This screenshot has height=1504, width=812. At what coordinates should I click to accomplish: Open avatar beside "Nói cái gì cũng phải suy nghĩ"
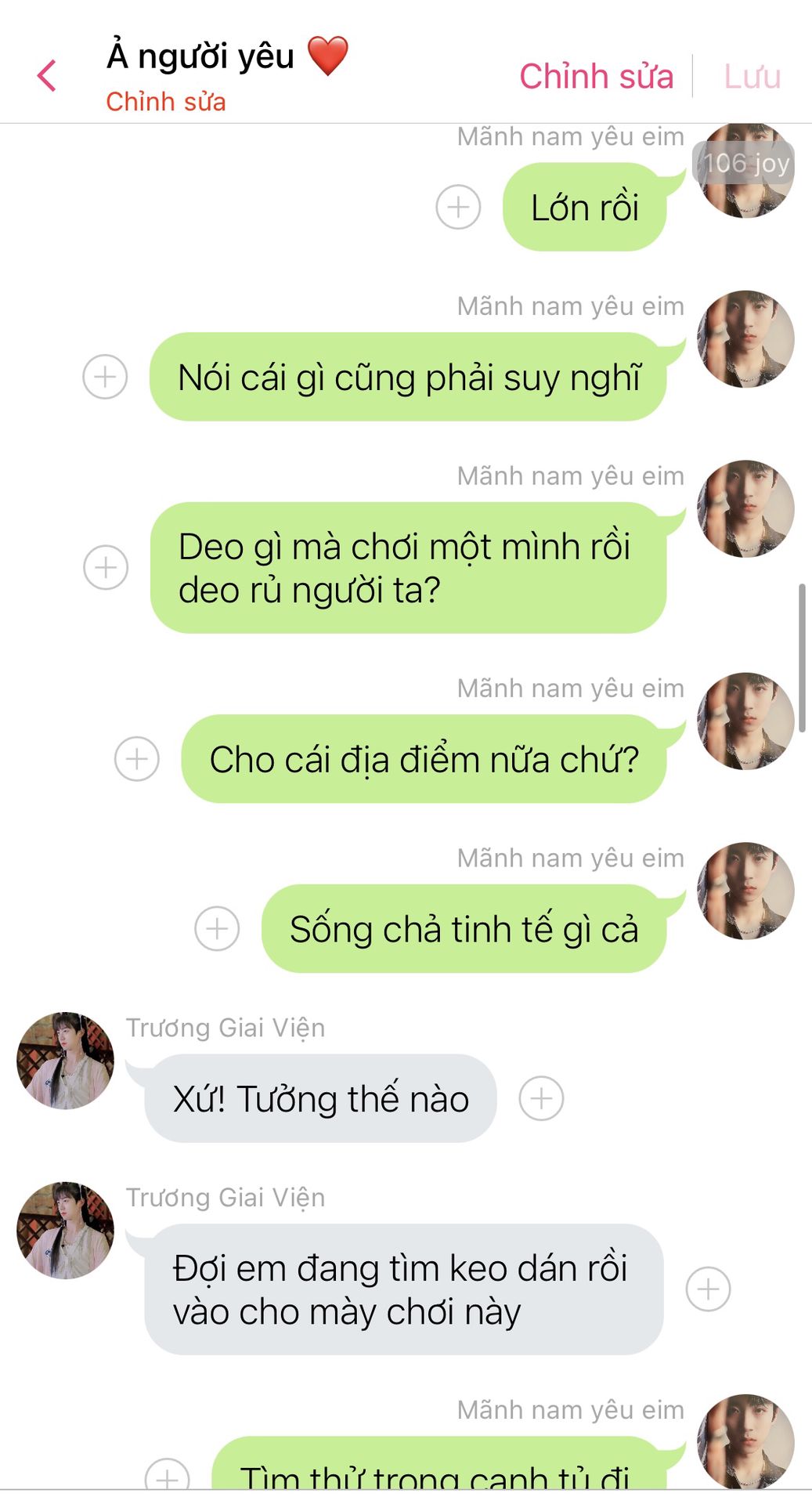tap(745, 339)
